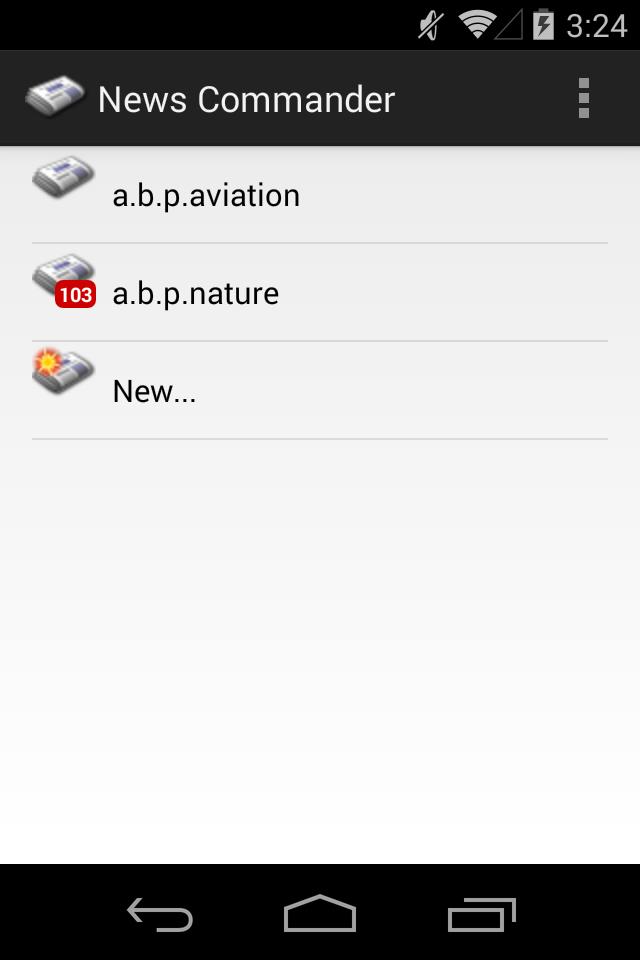The height and width of the screenshot is (960, 640).
Task: Show recent apps
Action: (481, 914)
